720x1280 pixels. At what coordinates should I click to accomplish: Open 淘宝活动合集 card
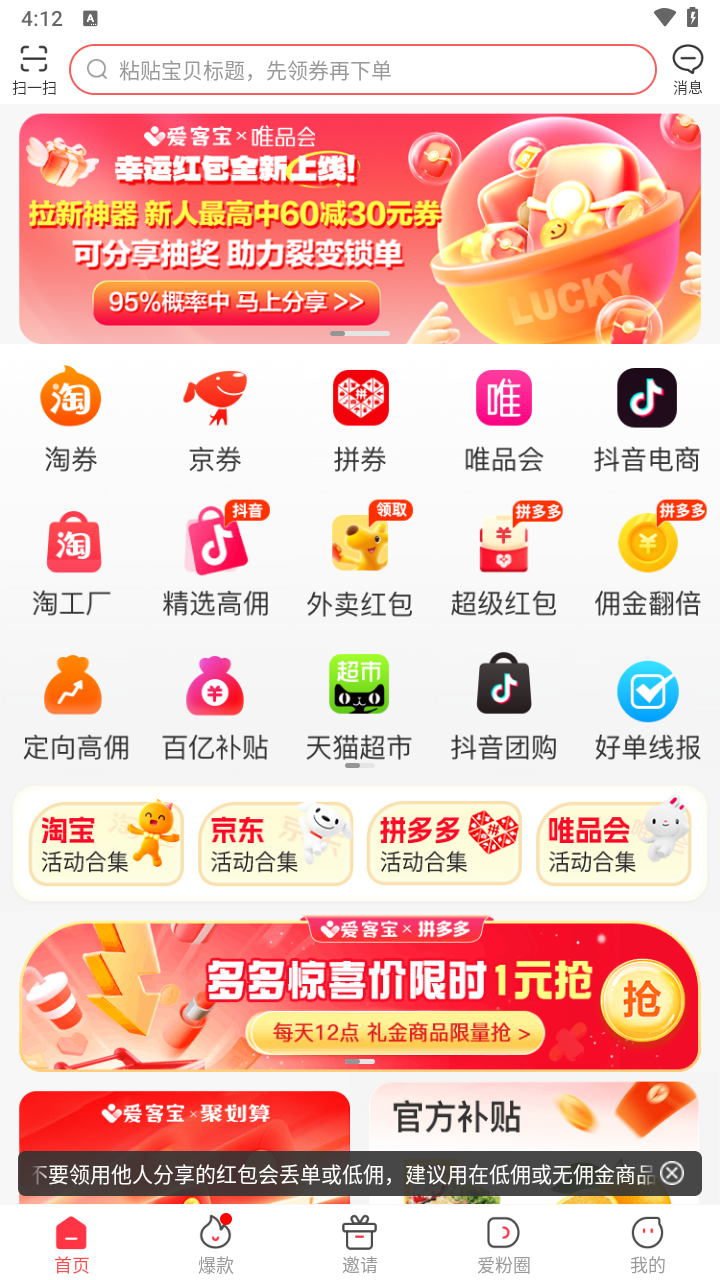pyautogui.click(x=106, y=844)
